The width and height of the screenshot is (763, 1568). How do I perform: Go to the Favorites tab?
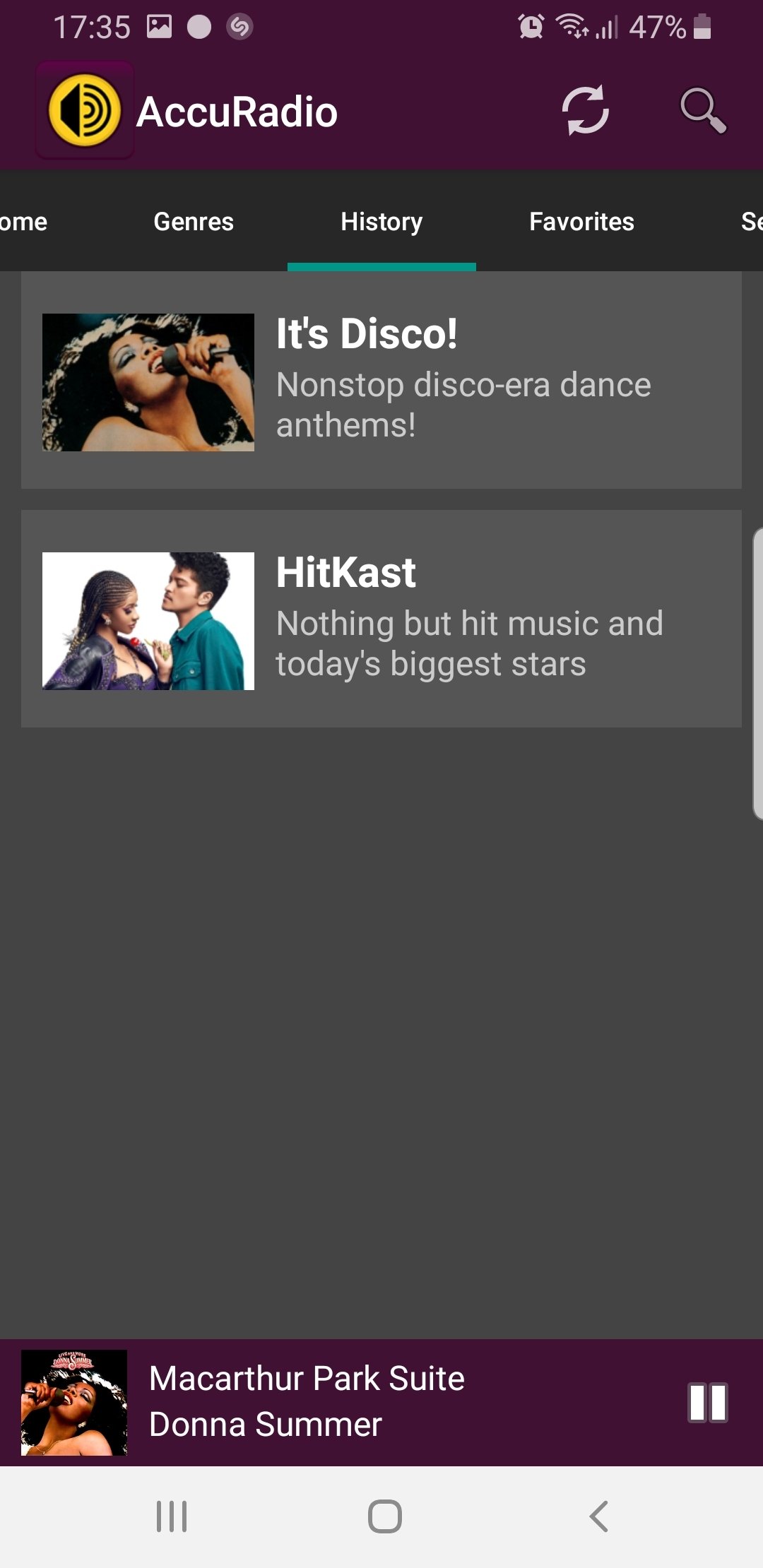coord(581,221)
